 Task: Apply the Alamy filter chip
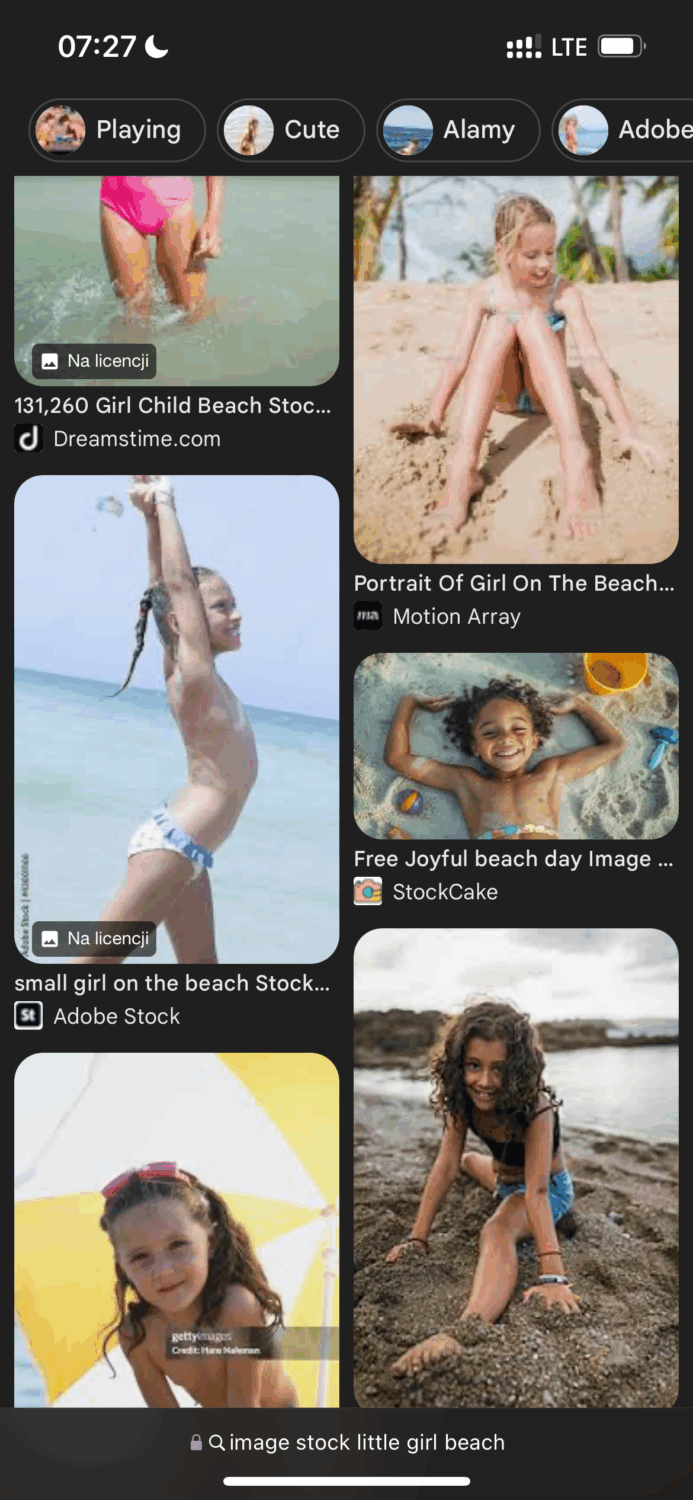tap(458, 130)
